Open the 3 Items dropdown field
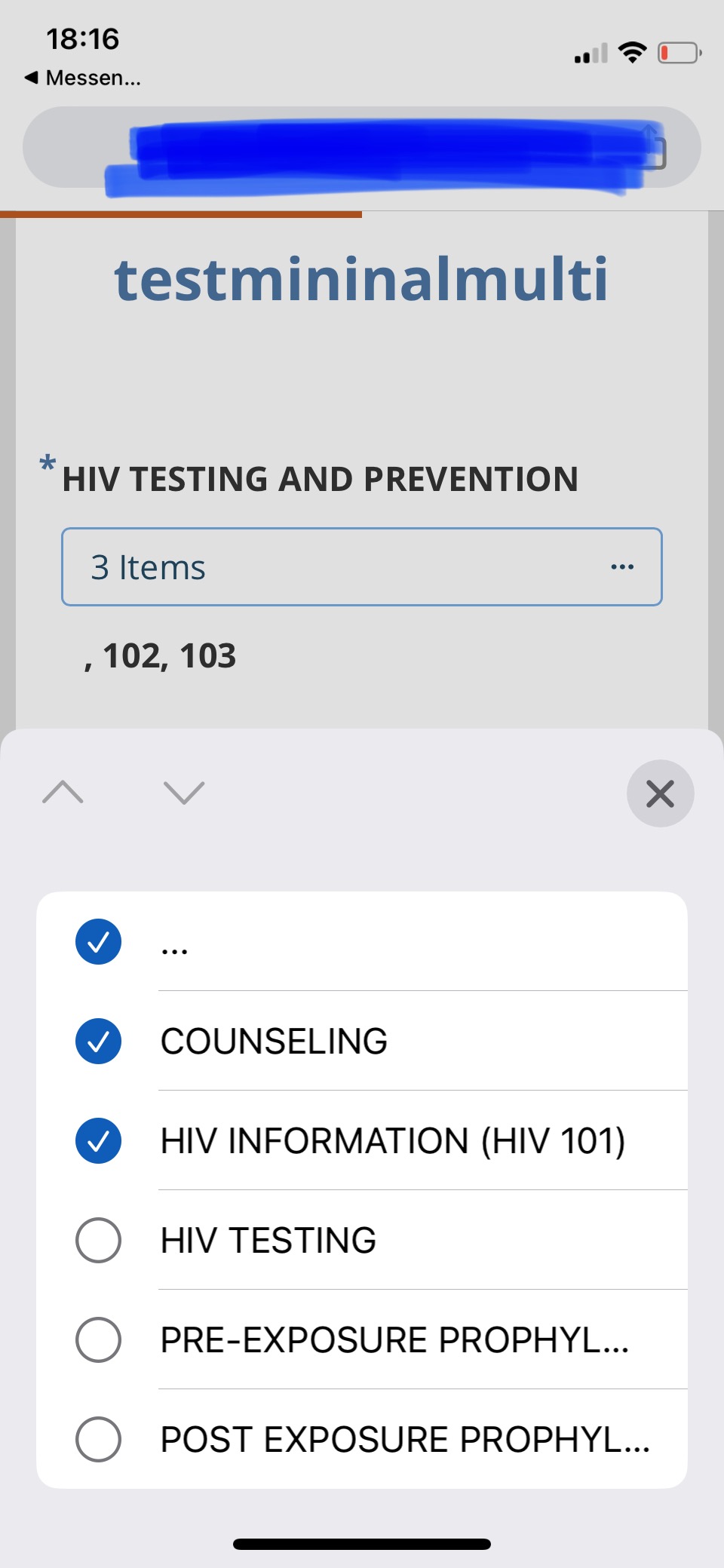 (x=362, y=566)
